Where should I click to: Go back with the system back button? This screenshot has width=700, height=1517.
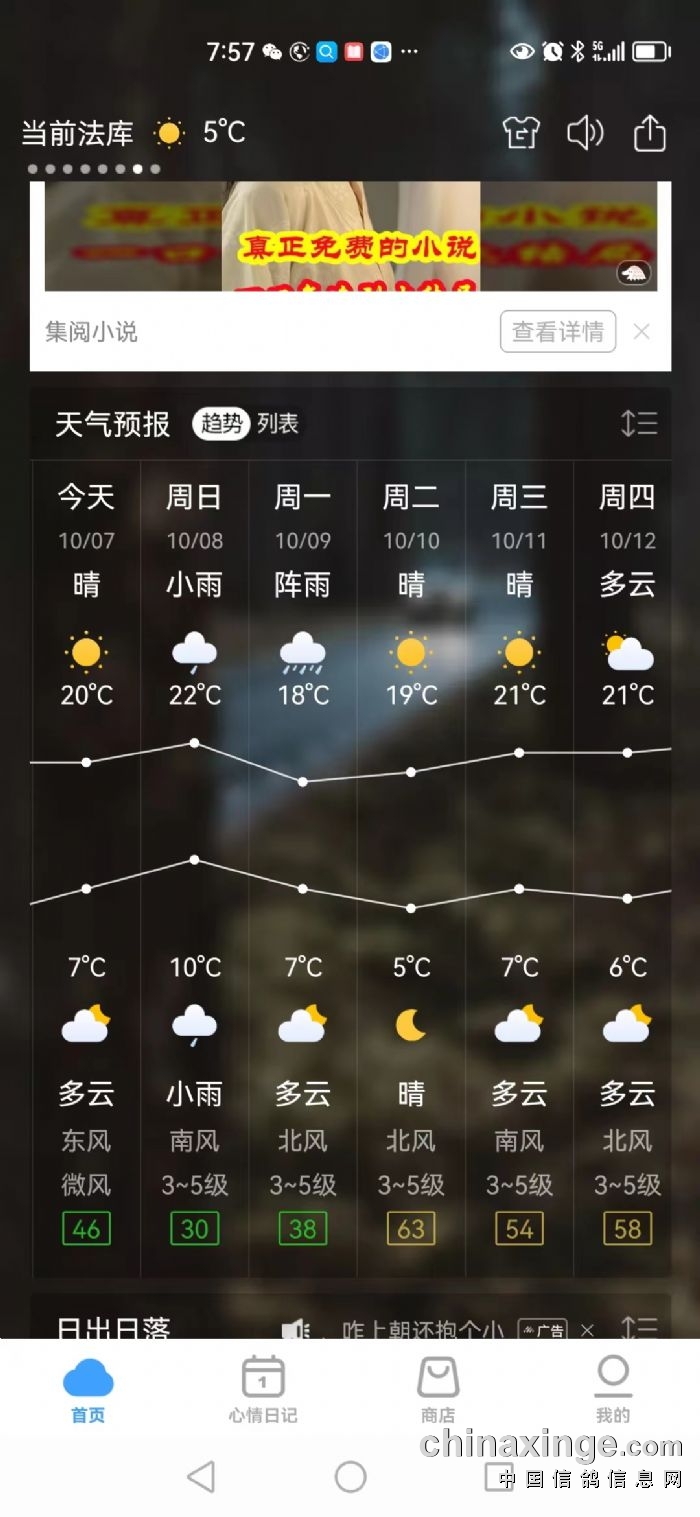click(x=201, y=1476)
